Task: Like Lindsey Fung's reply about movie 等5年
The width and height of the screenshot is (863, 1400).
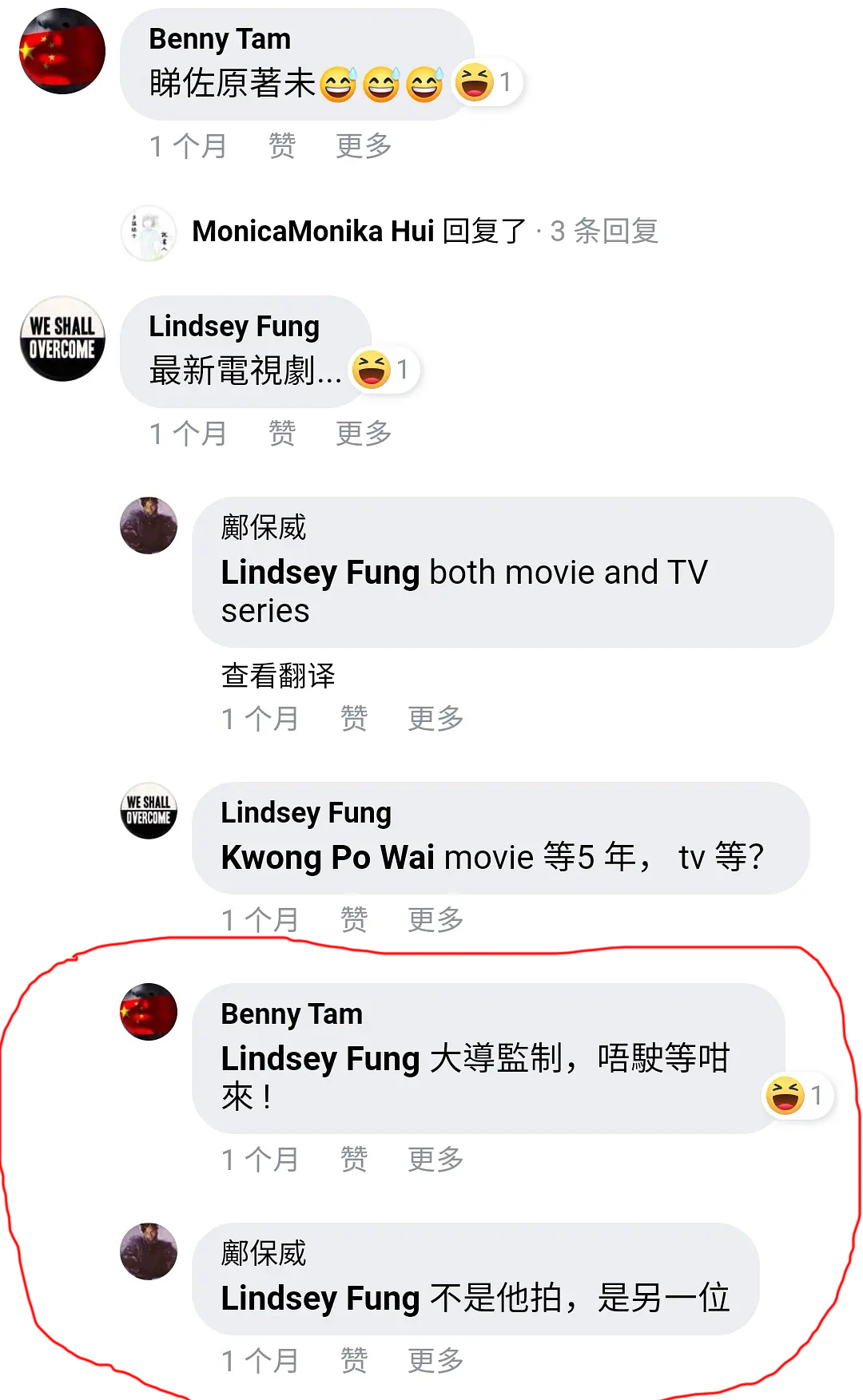Action: pyautogui.click(x=354, y=920)
